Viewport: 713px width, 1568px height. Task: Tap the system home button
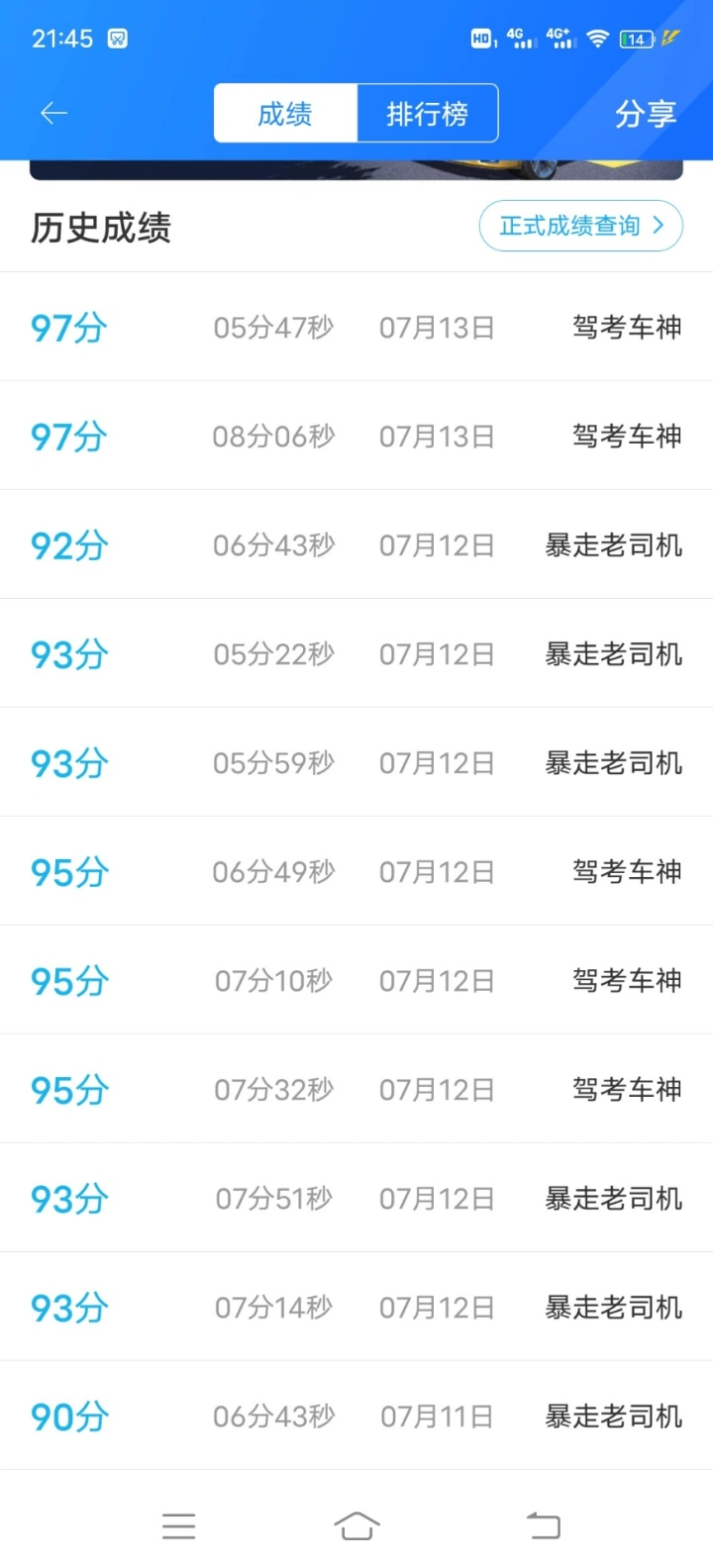coord(356,1525)
